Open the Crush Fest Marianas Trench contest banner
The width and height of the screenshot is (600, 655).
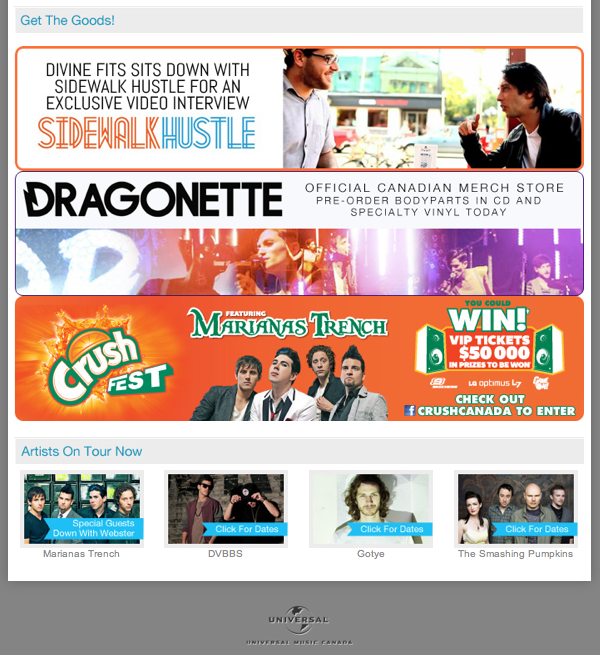(x=299, y=358)
